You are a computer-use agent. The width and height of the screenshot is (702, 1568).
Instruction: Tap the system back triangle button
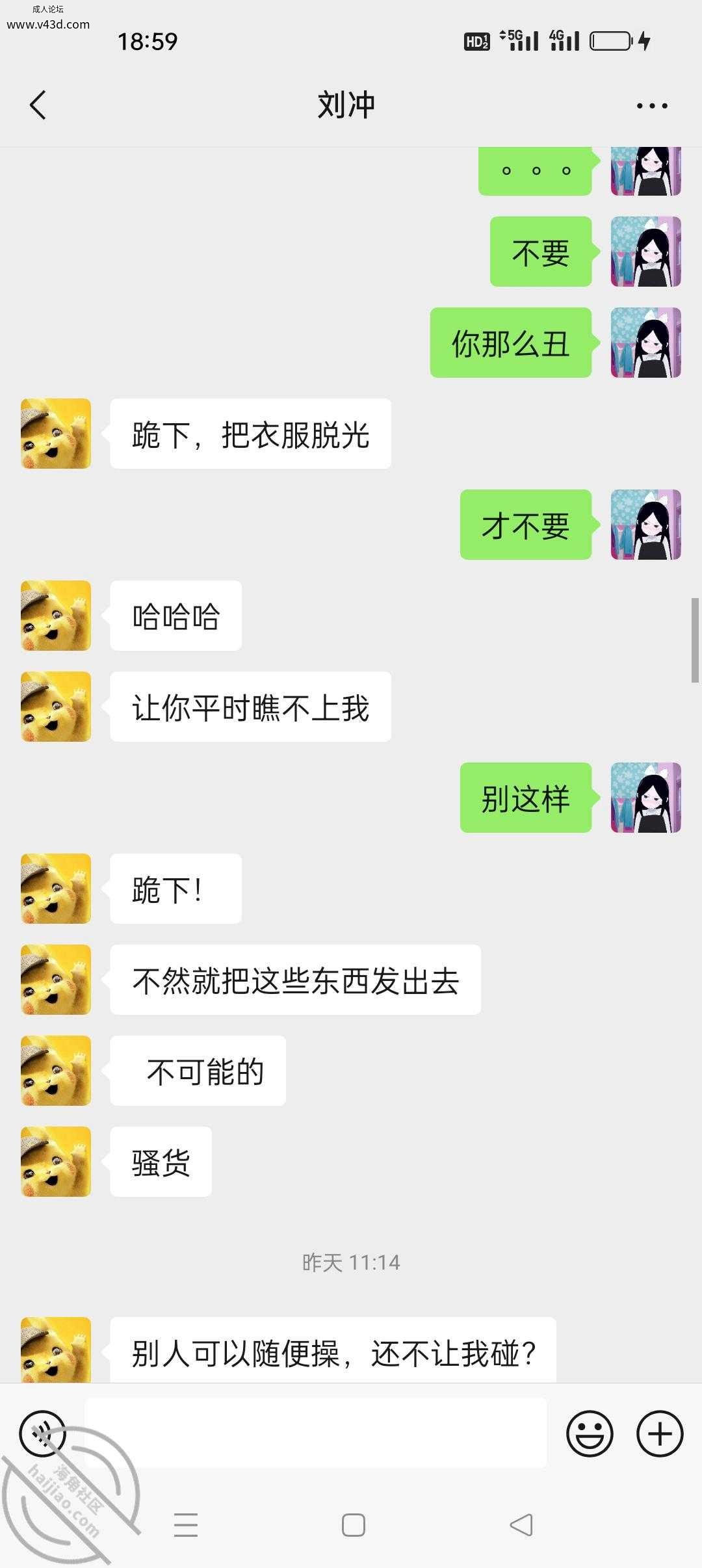click(x=521, y=1525)
